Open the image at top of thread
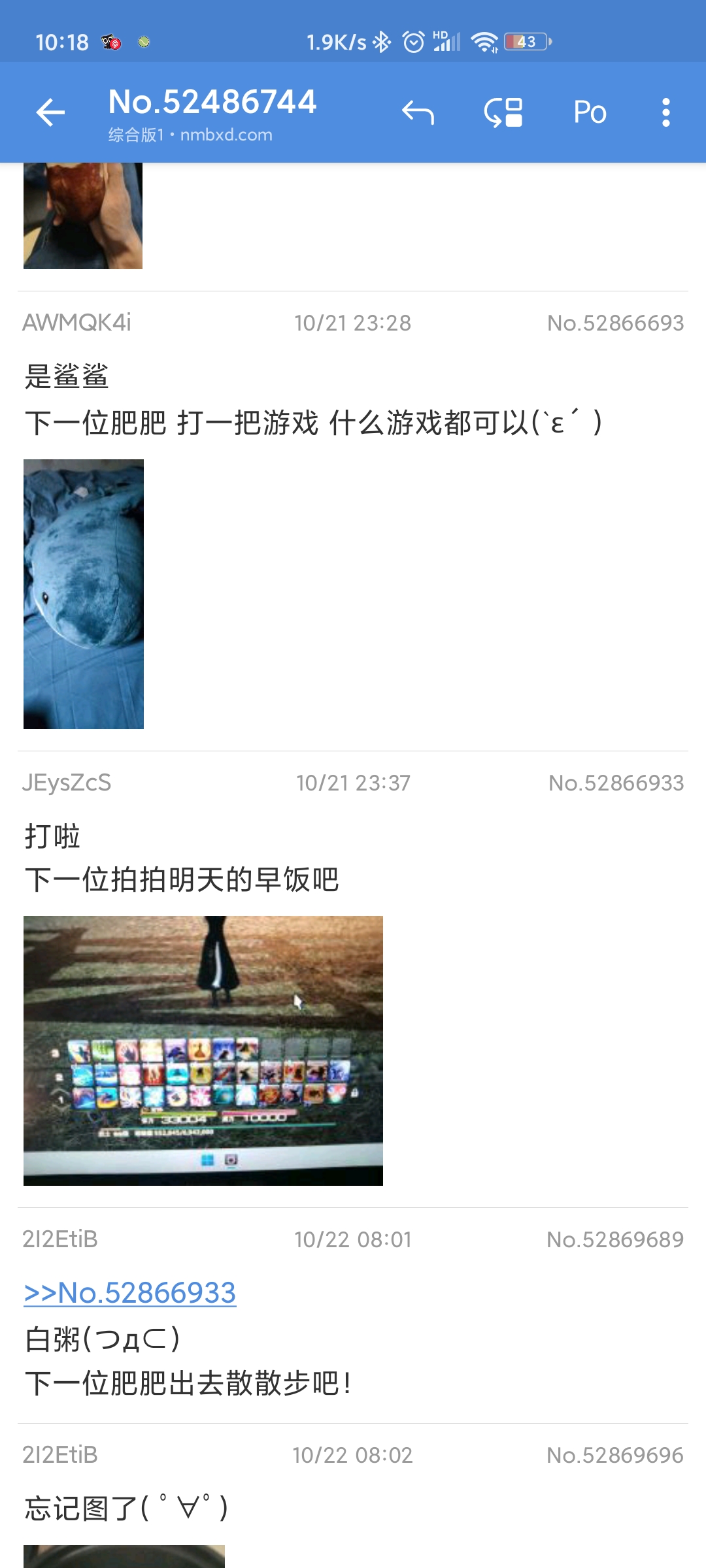This screenshot has height=1568, width=706. 83,216
